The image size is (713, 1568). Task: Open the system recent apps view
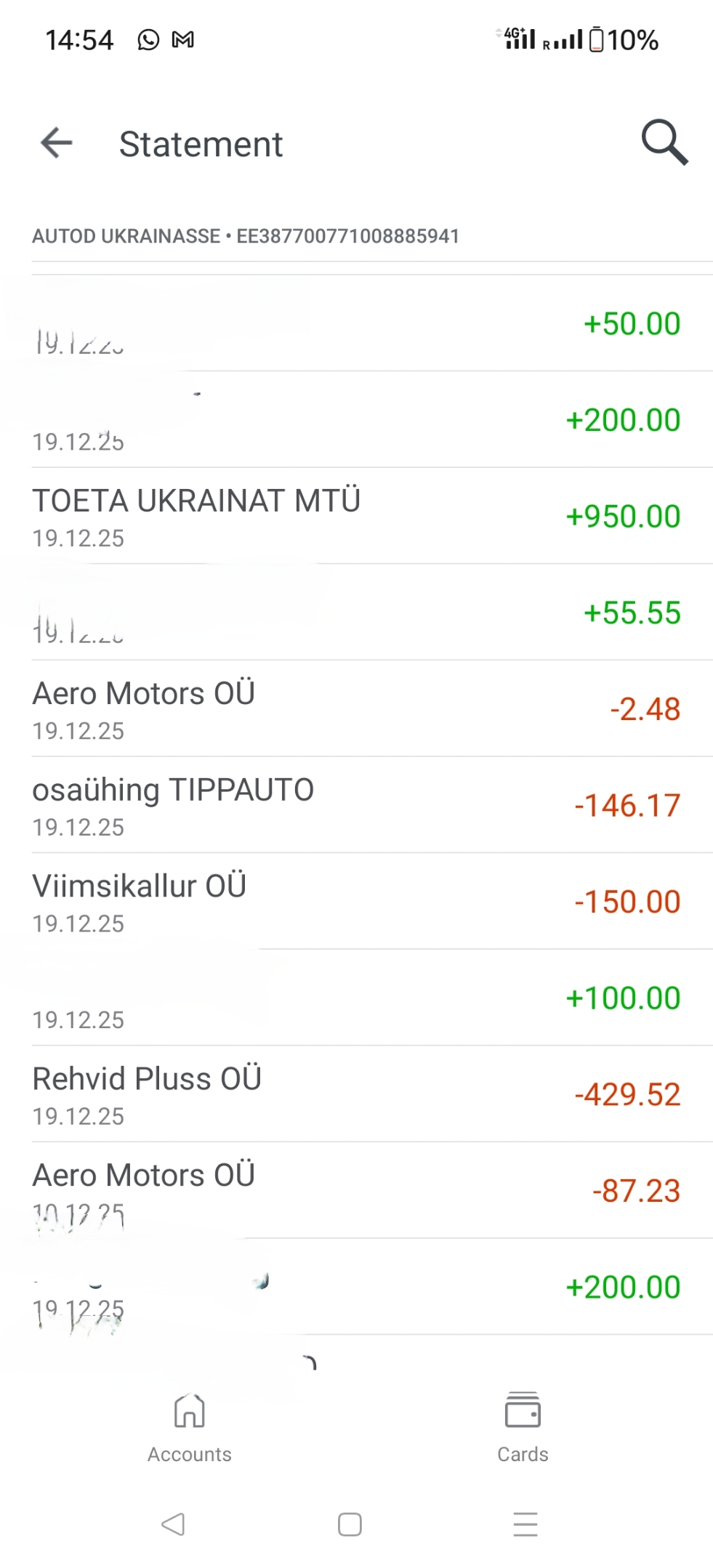click(525, 1524)
